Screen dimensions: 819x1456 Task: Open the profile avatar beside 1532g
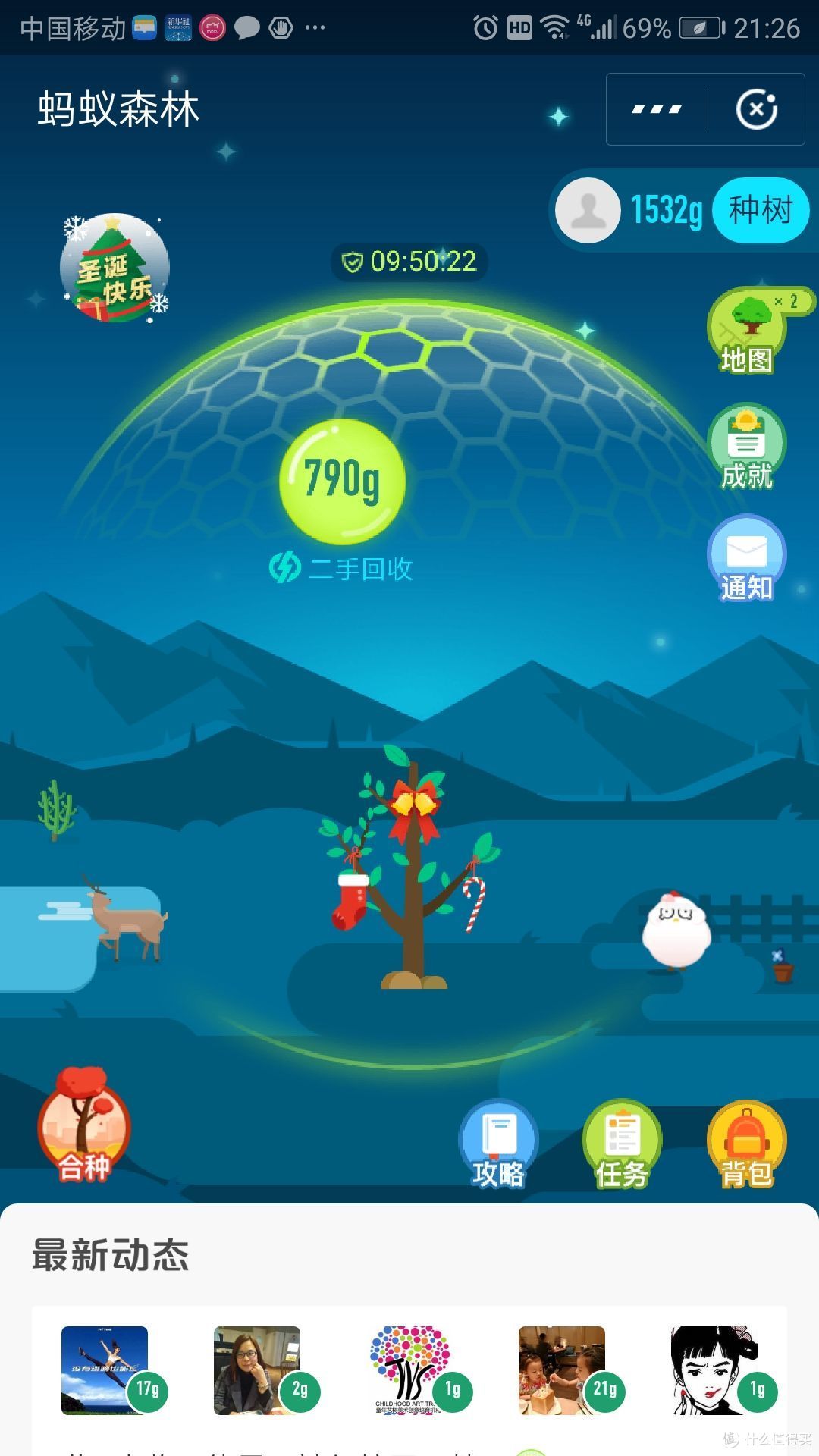588,210
